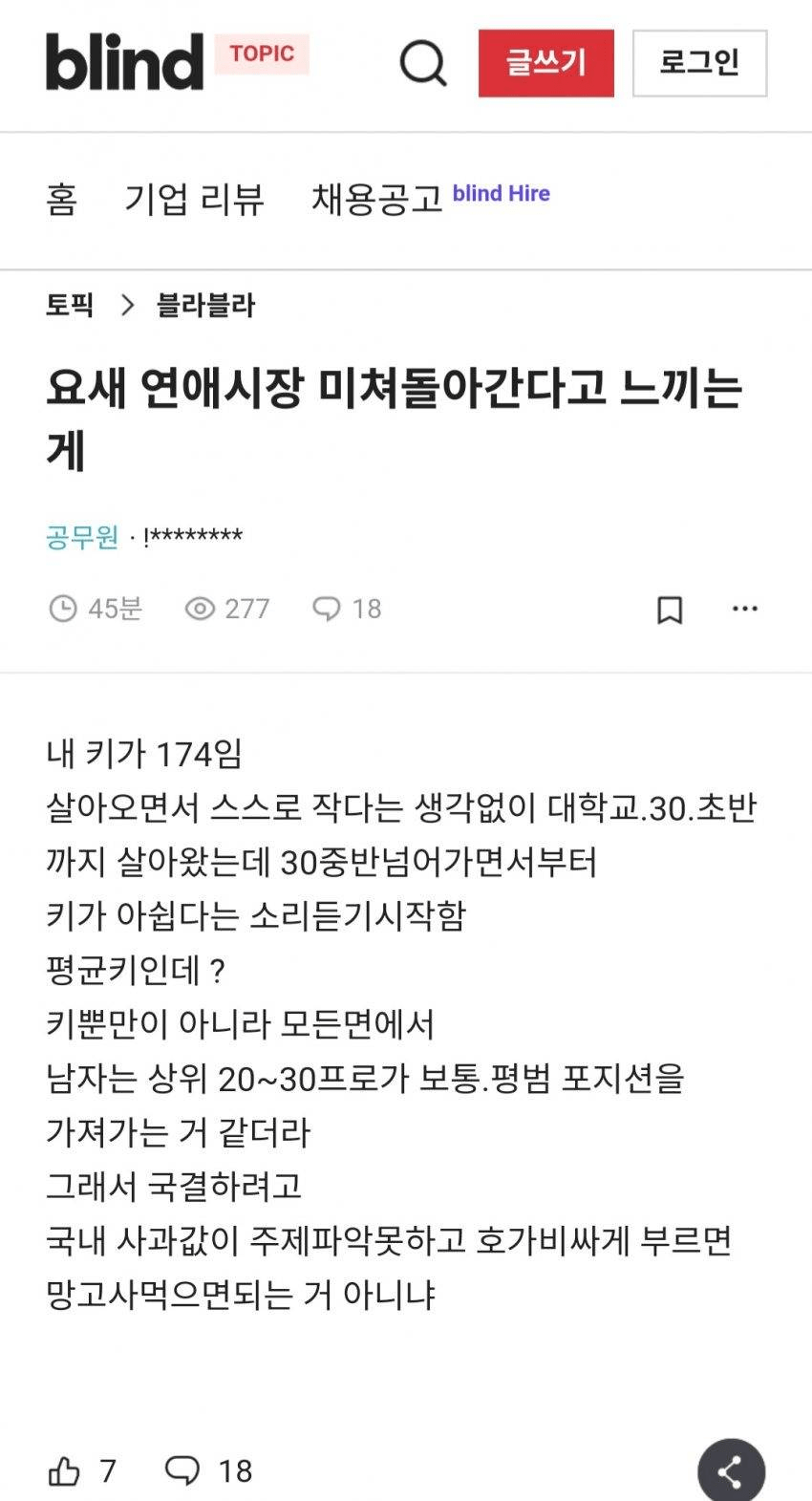
Task: Open the 공무원 channel link
Action: [x=82, y=537]
